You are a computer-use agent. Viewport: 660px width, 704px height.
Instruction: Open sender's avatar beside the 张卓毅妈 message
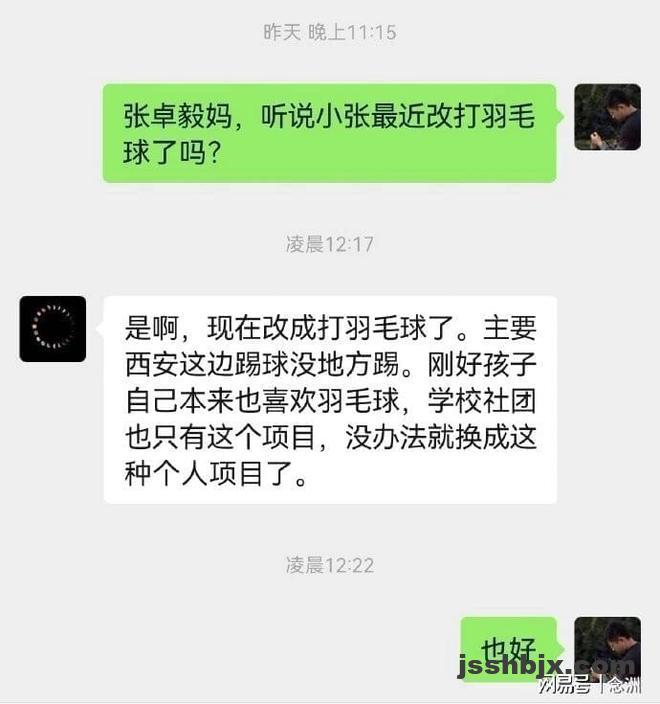[x=607, y=117]
